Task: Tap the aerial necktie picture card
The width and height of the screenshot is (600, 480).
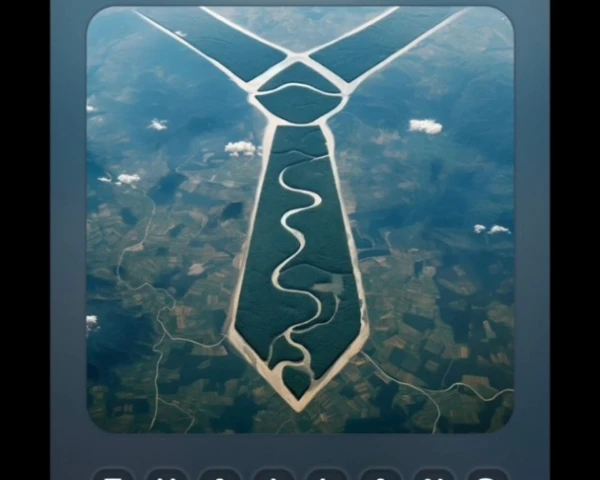Action: point(300,220)
